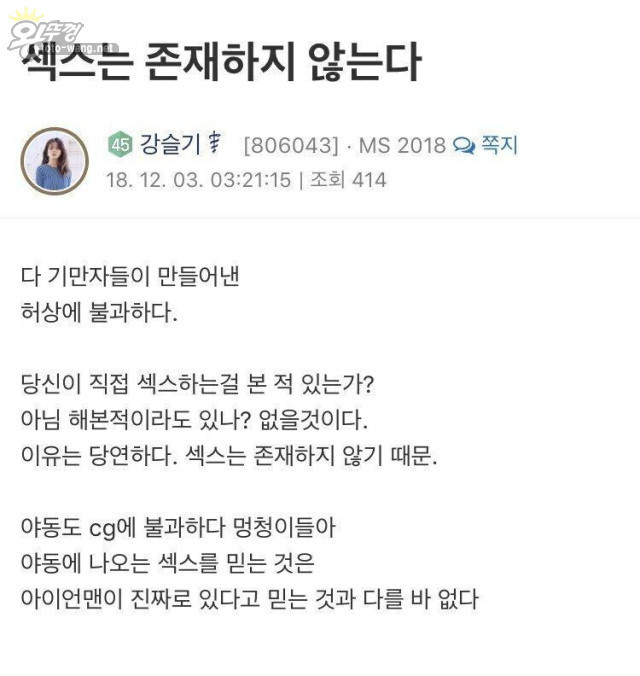View the author's profile picture
Viewport: 640px width, 676px height.
tap(54, 161)
